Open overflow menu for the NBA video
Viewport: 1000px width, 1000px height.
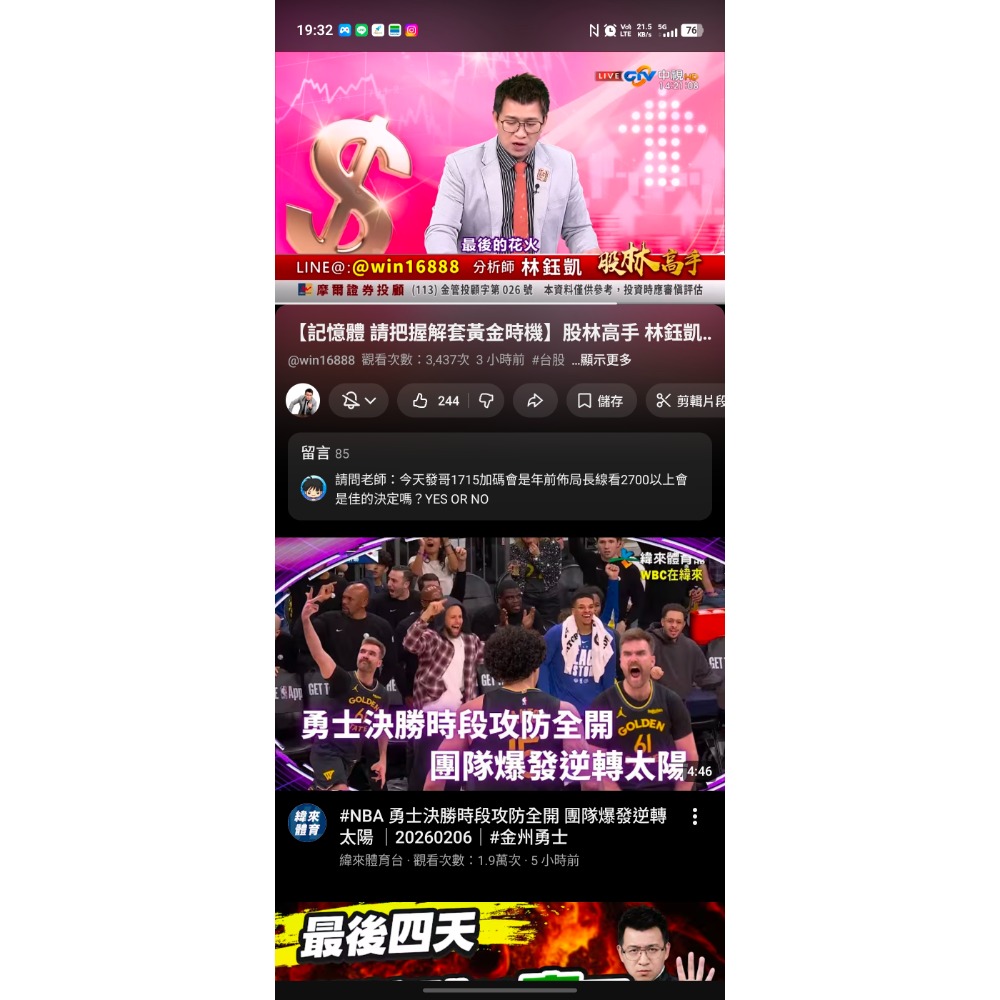pos(695,817)
